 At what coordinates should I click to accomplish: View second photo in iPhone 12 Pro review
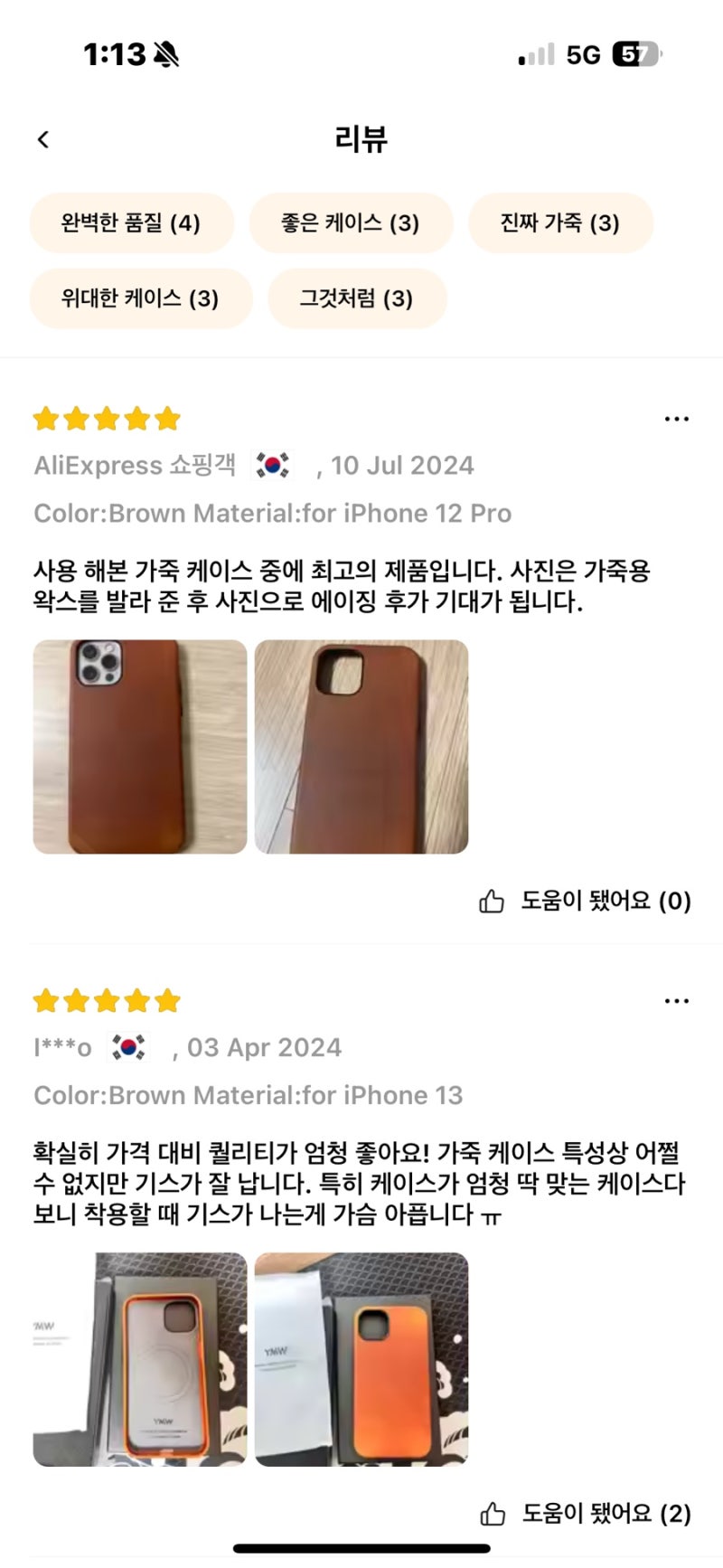pos(361,747)
